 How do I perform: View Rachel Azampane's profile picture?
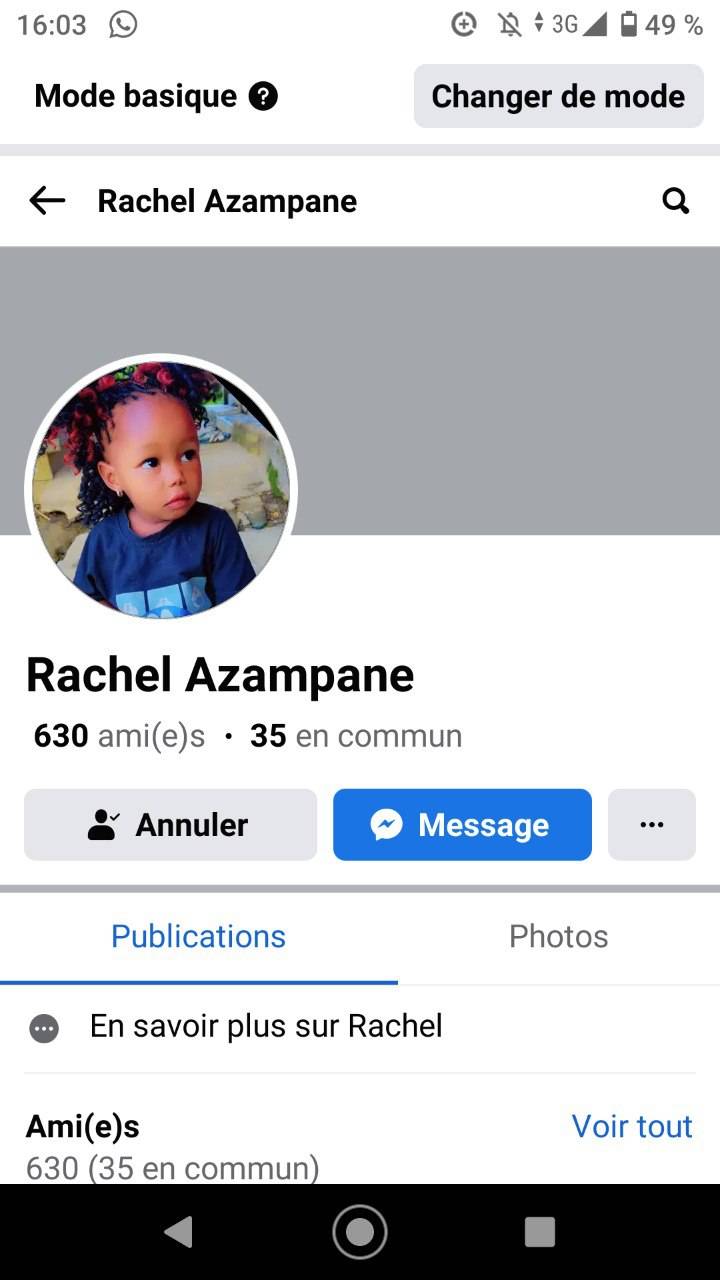coord(161,489)
